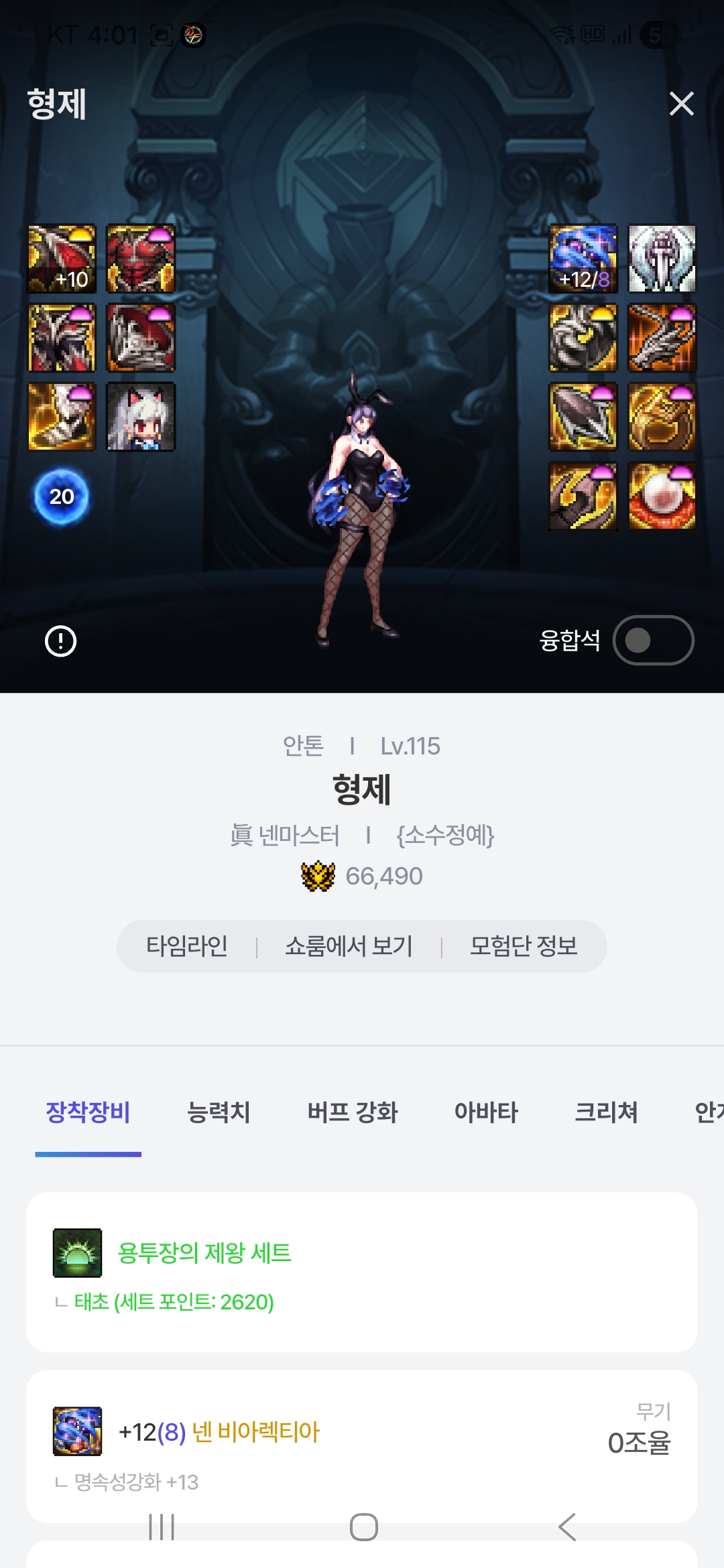
Task: Tap the +12/8 weapon slot icon
Action: point(583,259)
